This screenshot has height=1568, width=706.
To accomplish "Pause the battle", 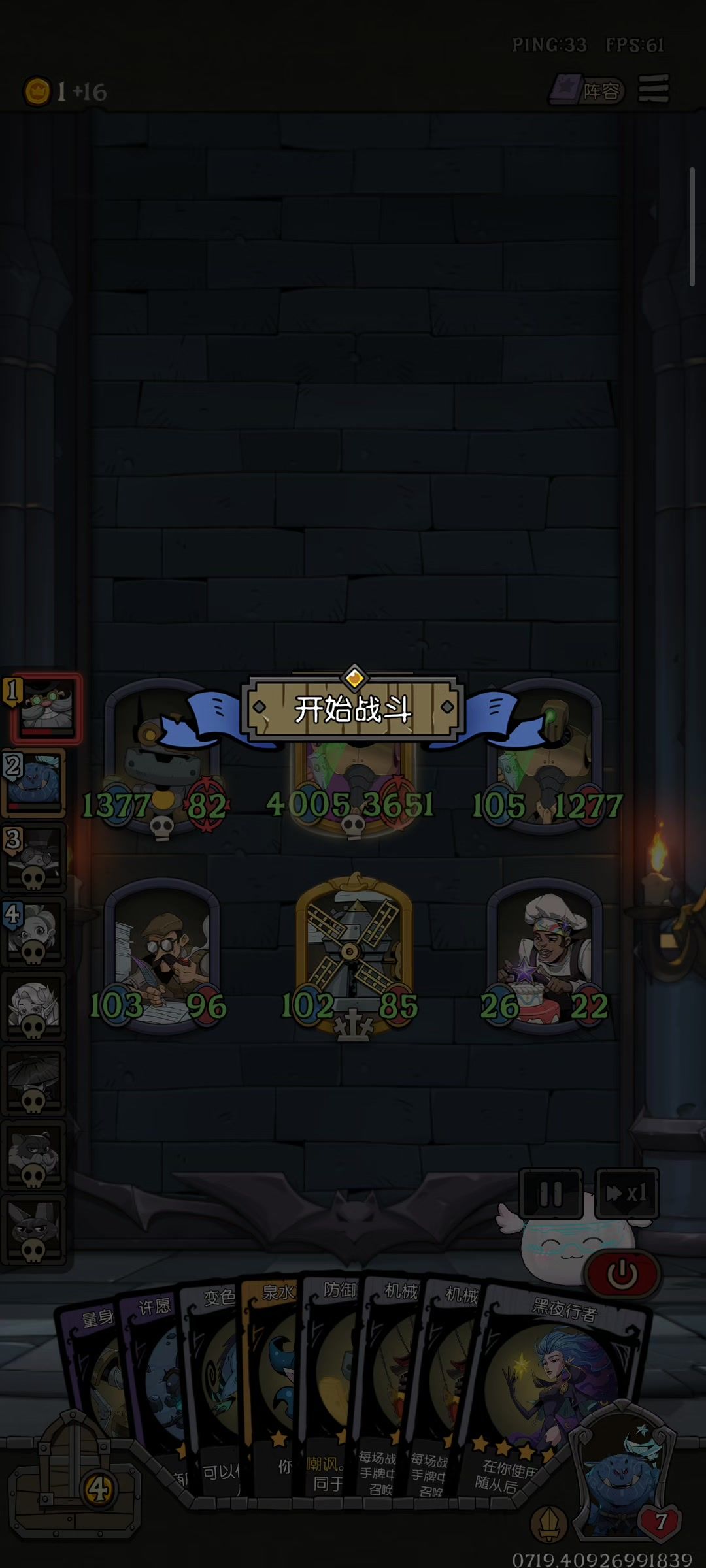I will (x=550, y=1194).
